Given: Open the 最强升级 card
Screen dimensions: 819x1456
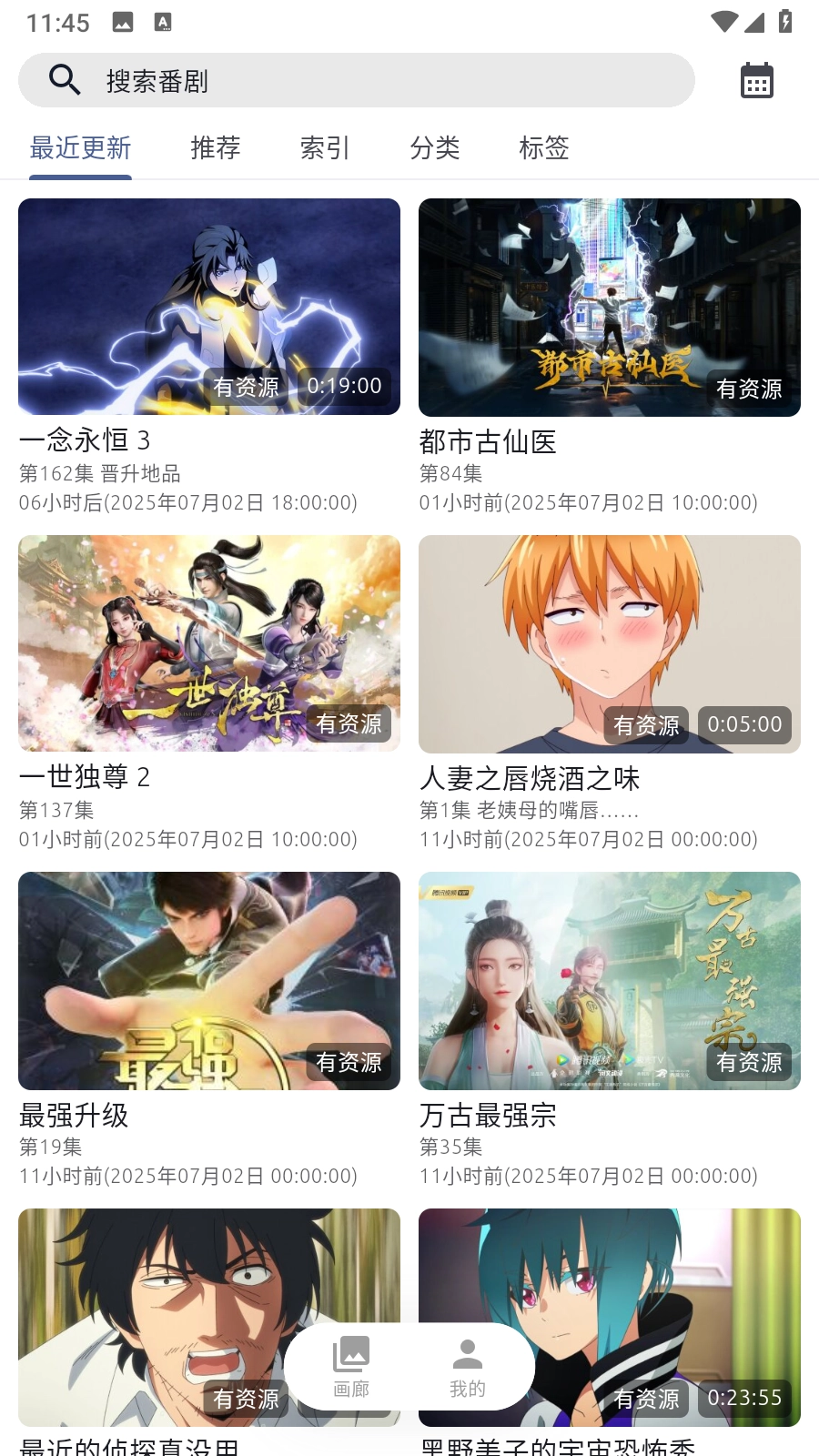Looking at the screenshot, I should (x=209, y=981).
